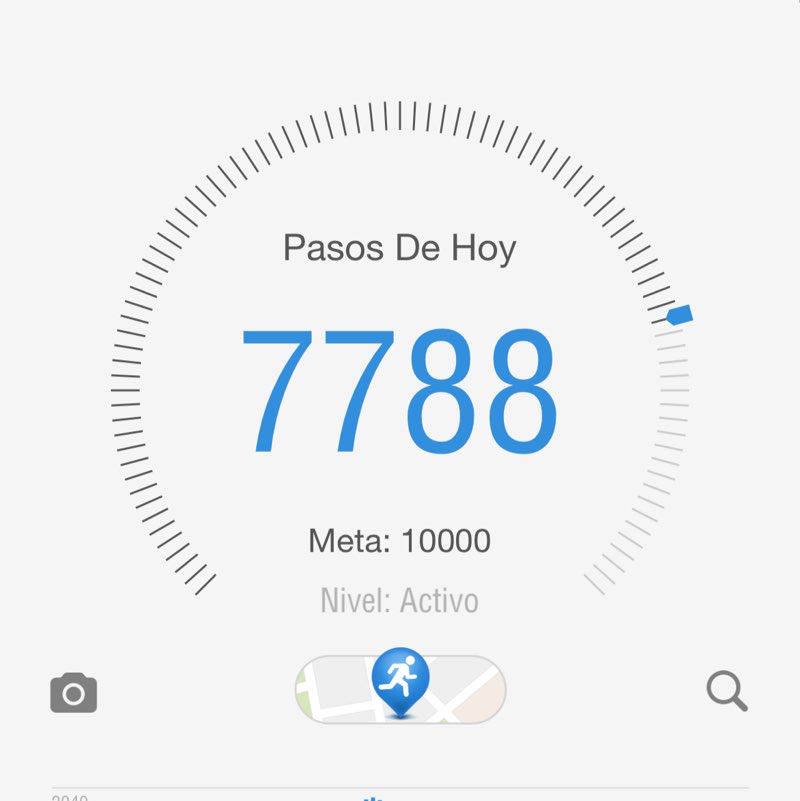Open the running activity map button
This screenshot has height=801, width=800.
(x=400, y=688)
